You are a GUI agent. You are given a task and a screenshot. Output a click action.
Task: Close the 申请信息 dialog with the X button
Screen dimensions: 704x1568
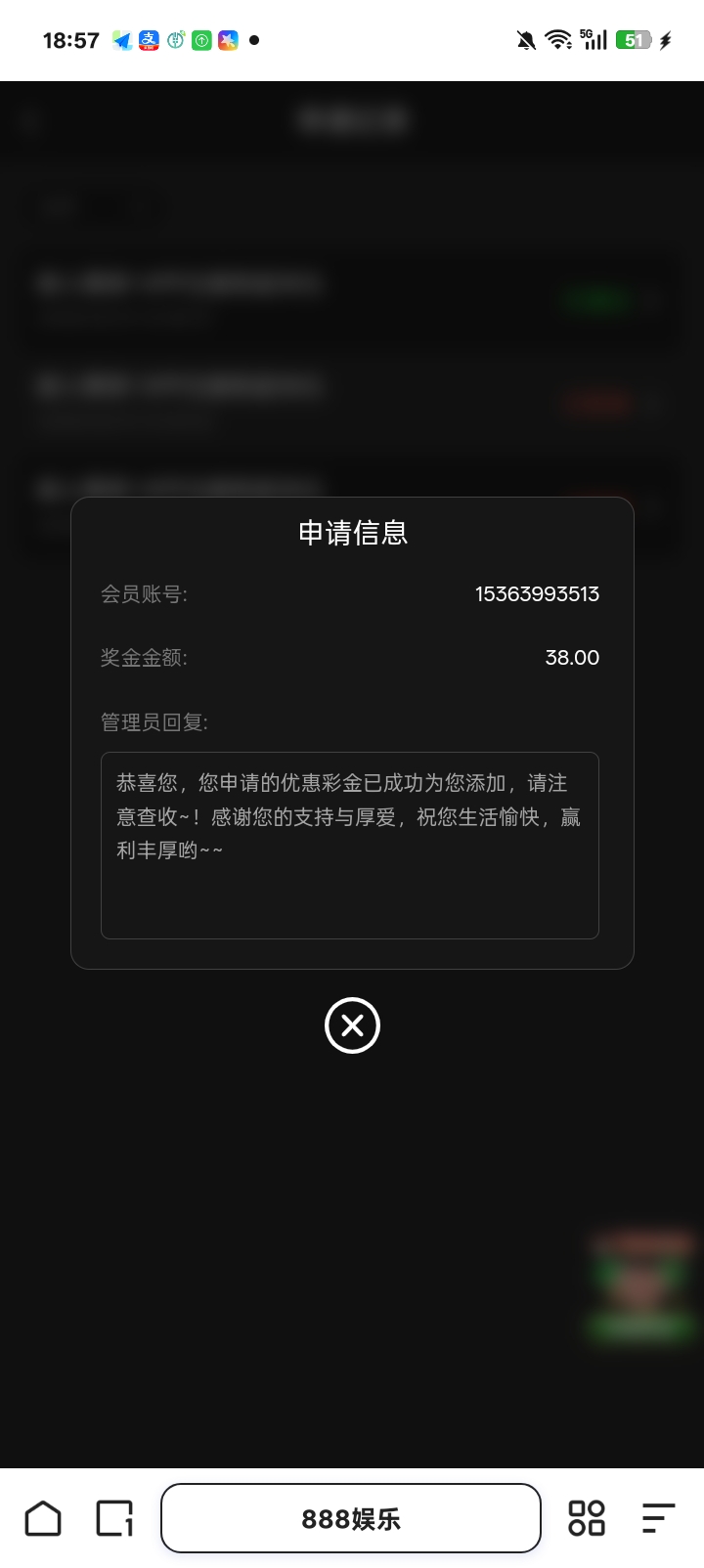pos(351,1025)
